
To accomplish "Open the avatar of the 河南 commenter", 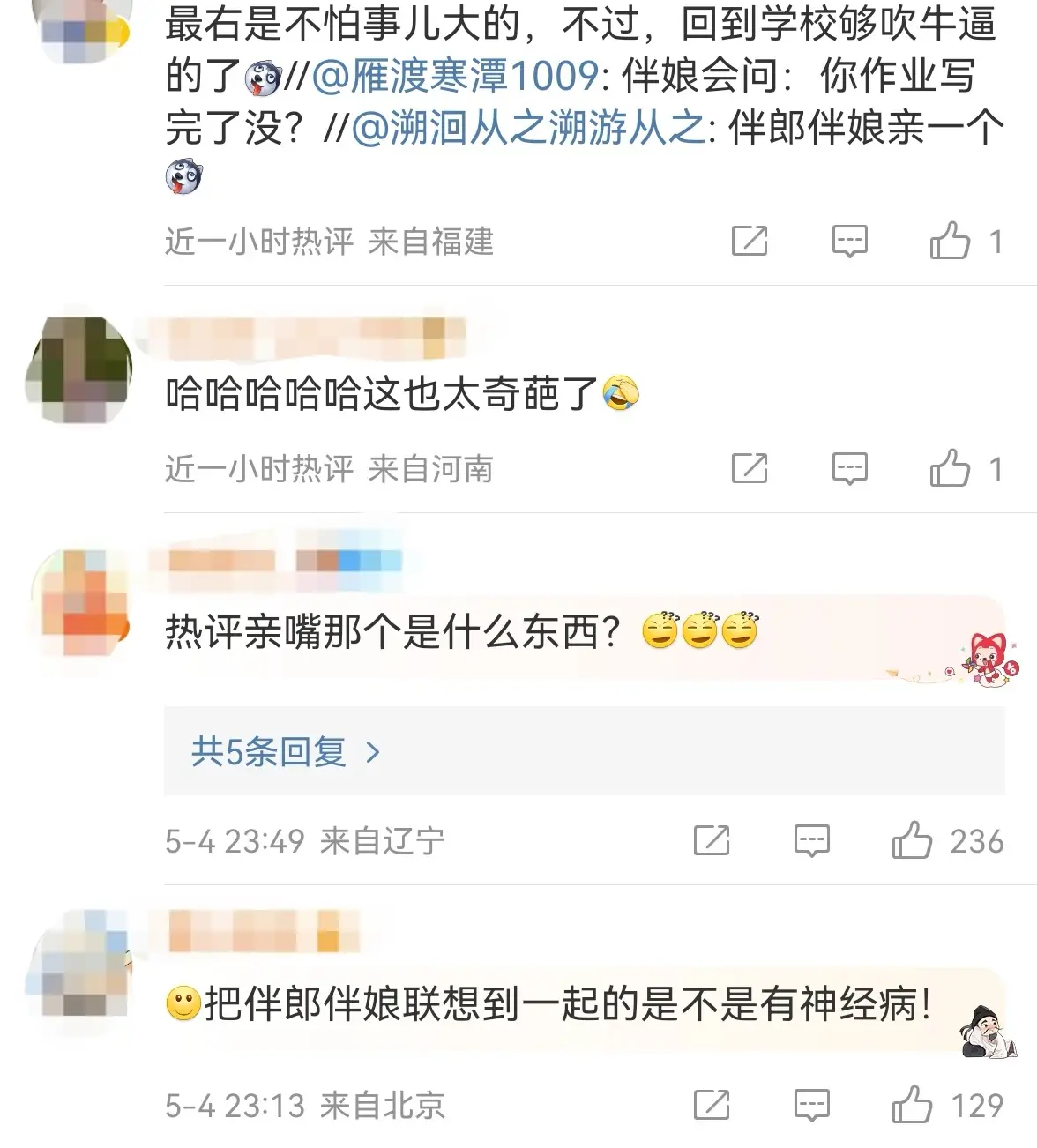I will pyautogui.click(x=80, y=369).
